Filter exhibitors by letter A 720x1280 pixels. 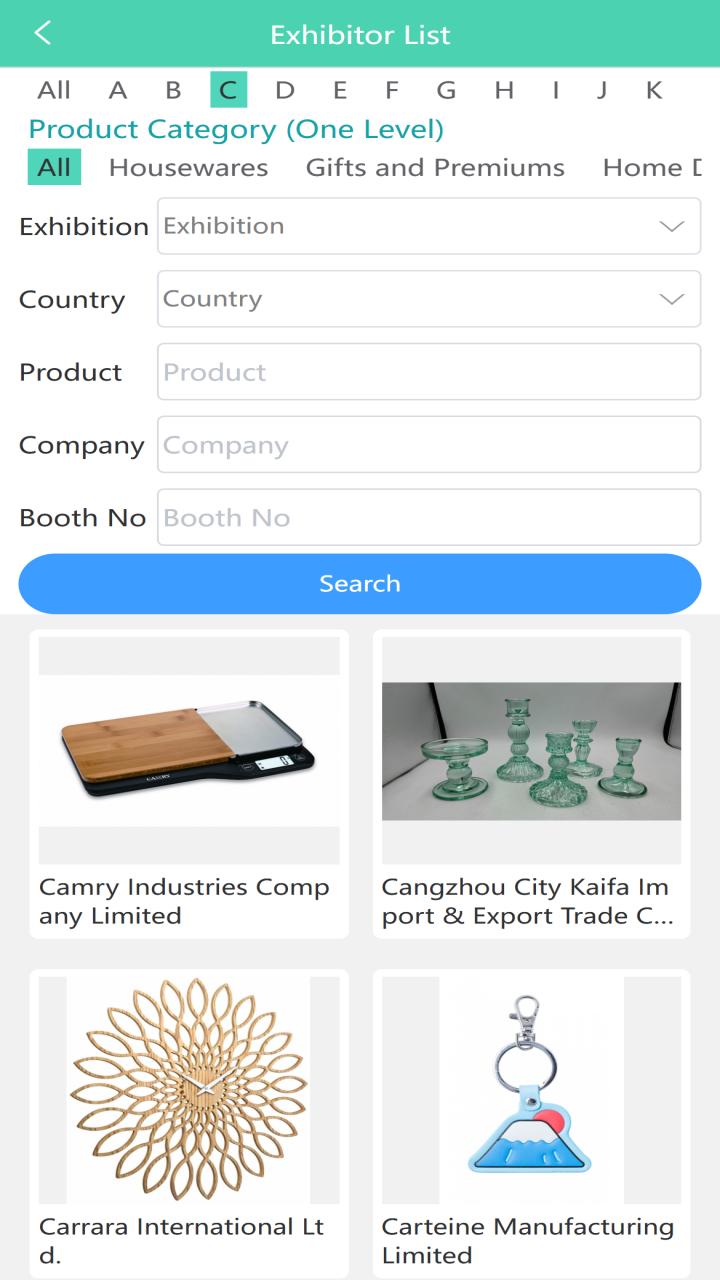(x=118, y=90)
